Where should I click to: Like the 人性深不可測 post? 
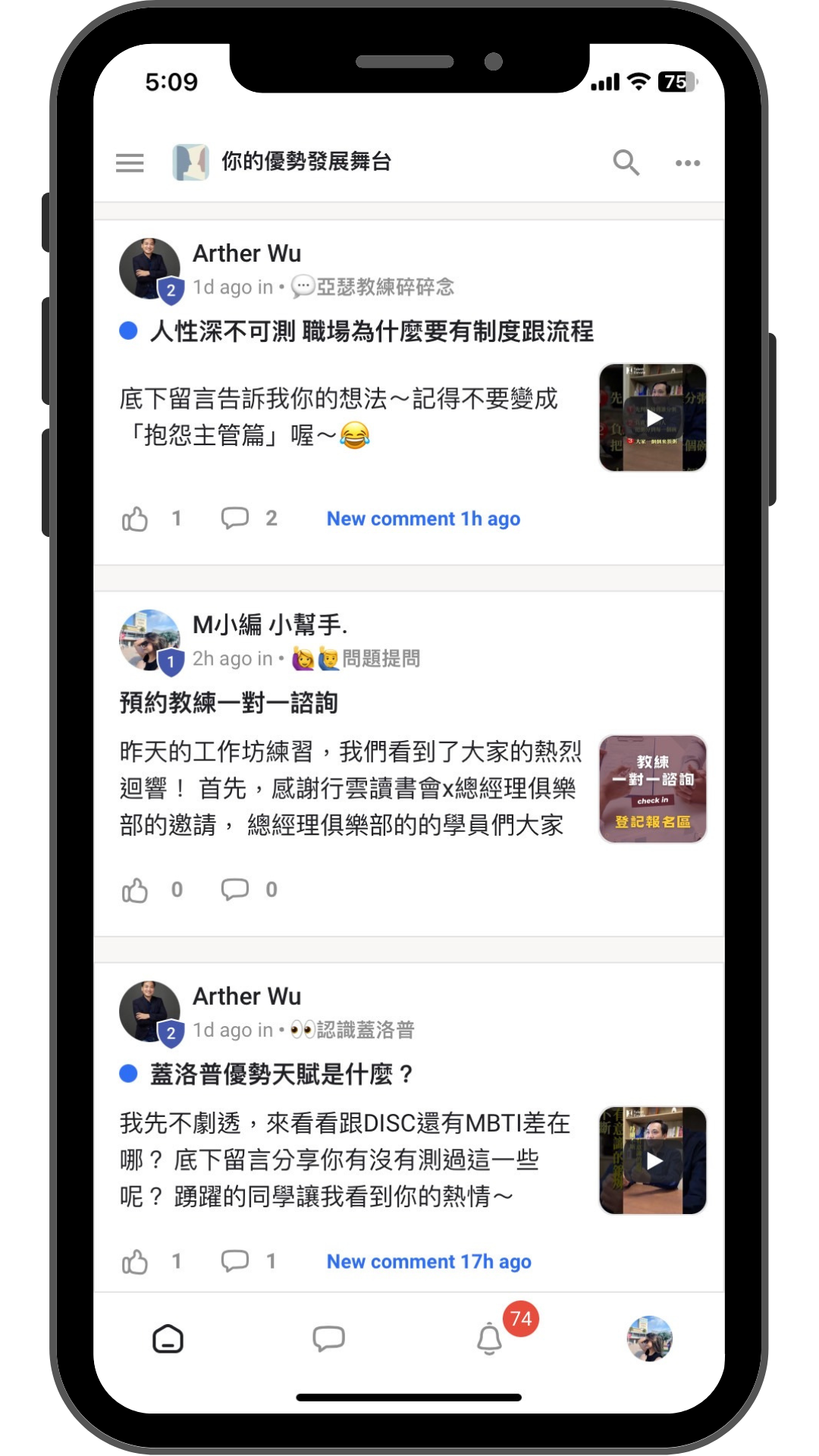tap(135, 519)
